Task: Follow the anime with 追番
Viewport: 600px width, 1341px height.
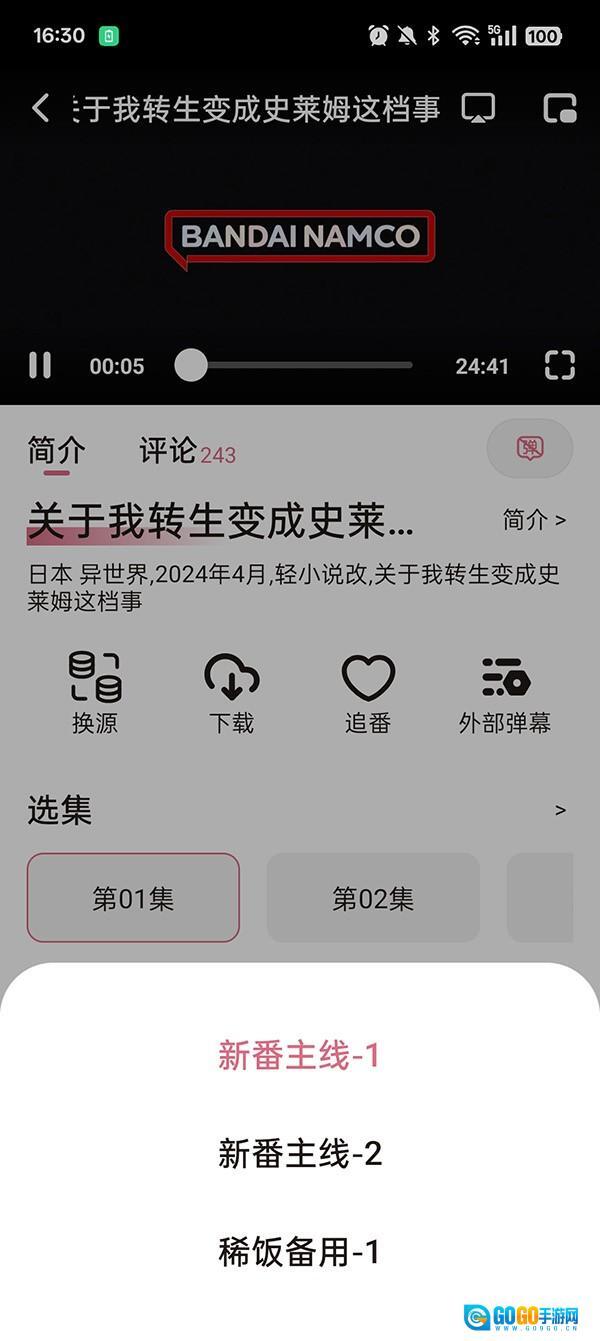Action: tap(368, 692)
